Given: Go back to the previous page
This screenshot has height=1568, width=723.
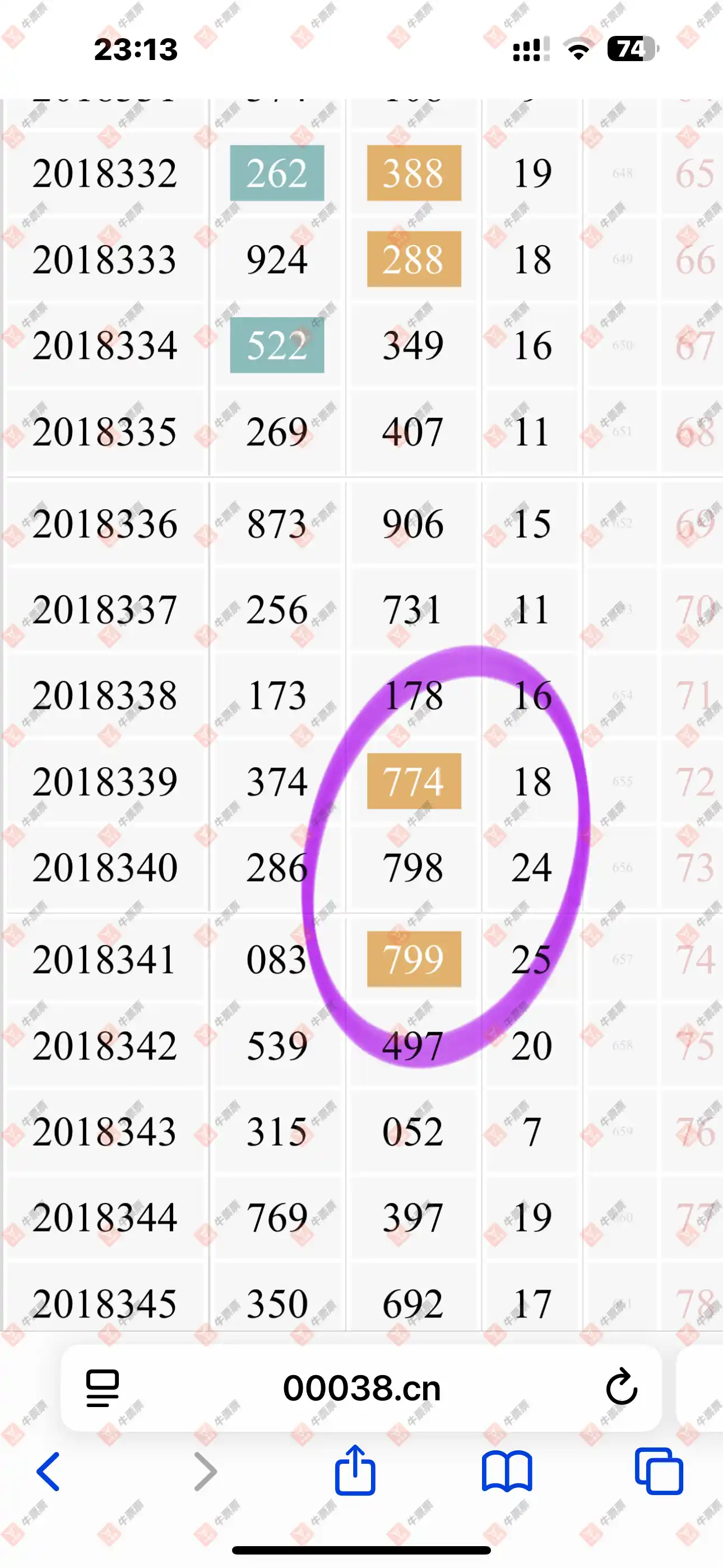Looking at the screenshot, I should [49, 1472].
